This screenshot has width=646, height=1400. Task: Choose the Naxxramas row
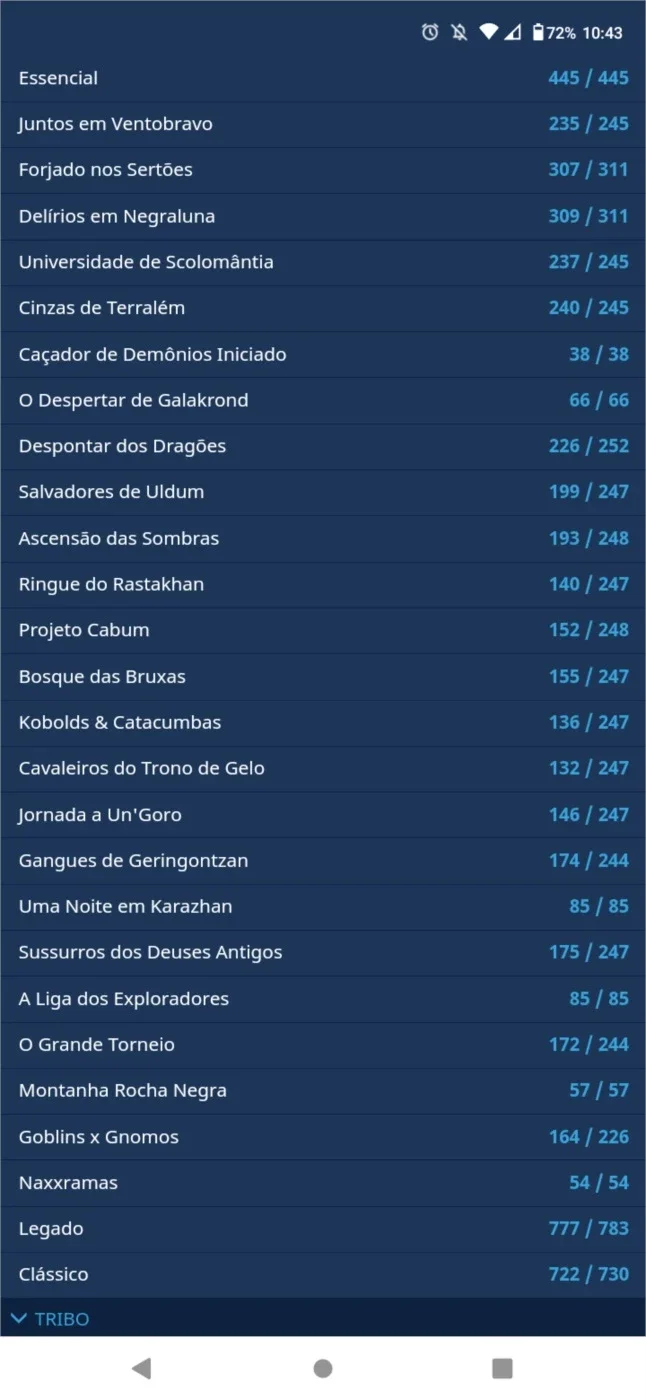coord(323,1182)
